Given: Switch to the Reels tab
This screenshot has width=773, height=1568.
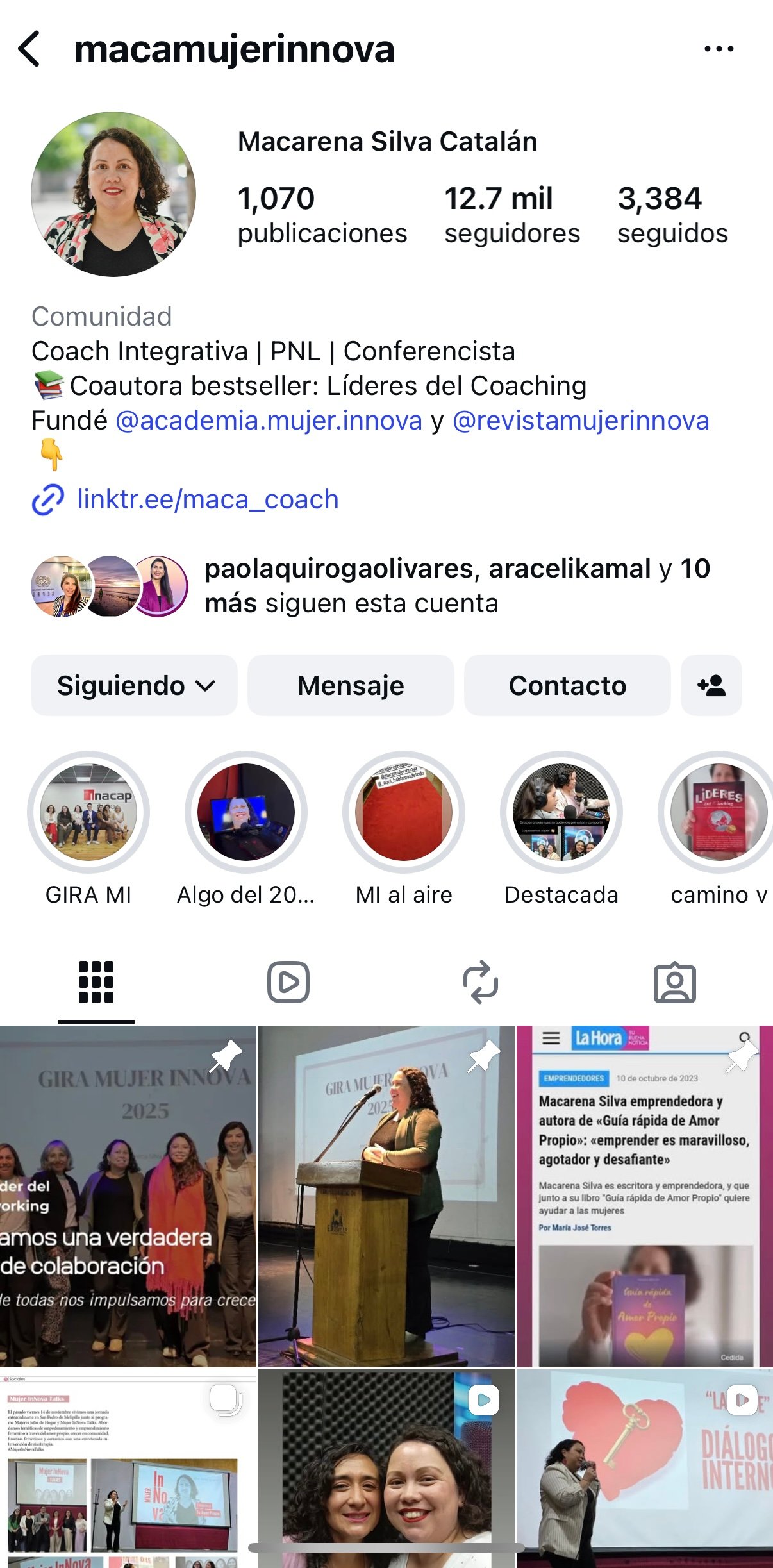Looking at the screenshot, I should 288,981.
